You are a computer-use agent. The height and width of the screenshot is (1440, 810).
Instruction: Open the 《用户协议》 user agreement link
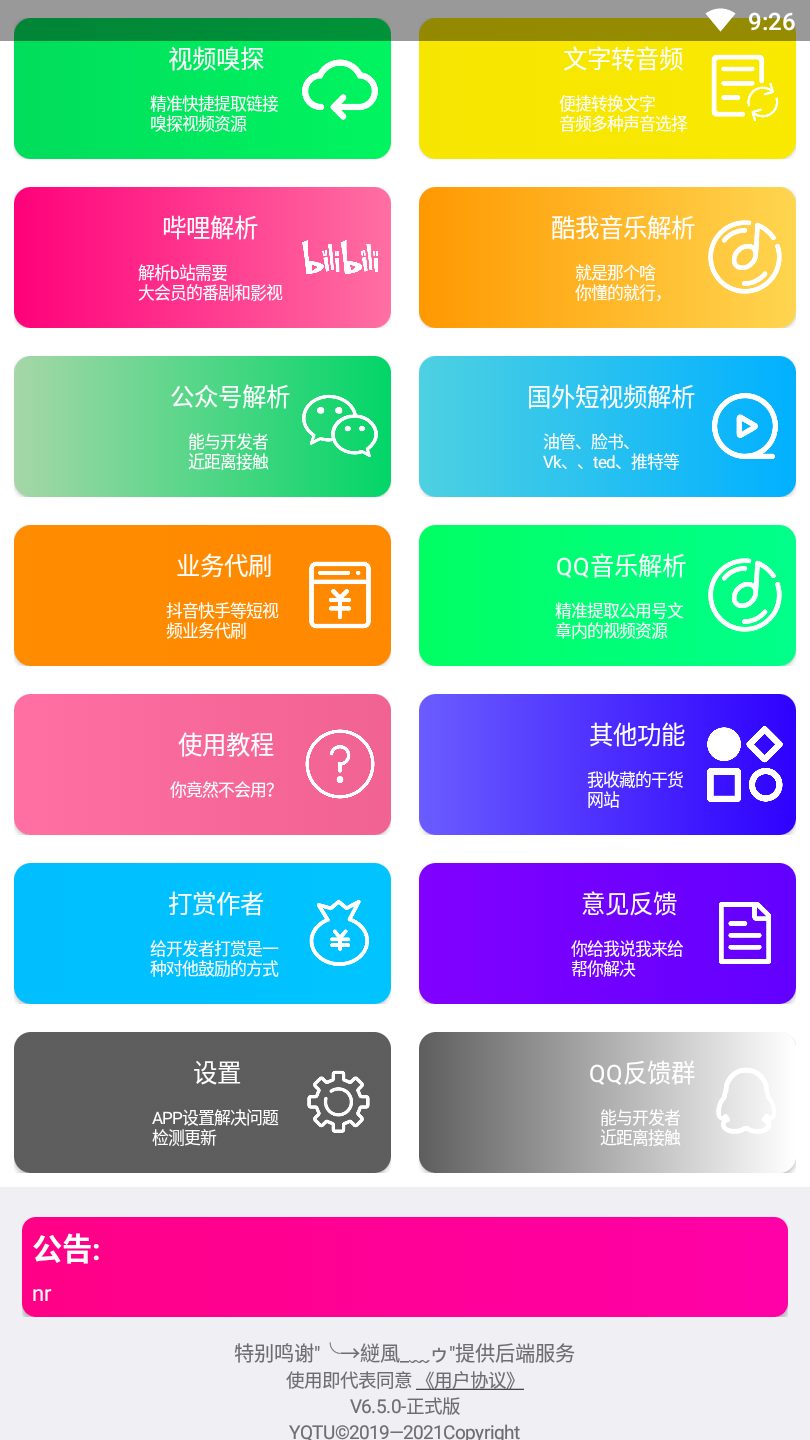[469, 1381]
